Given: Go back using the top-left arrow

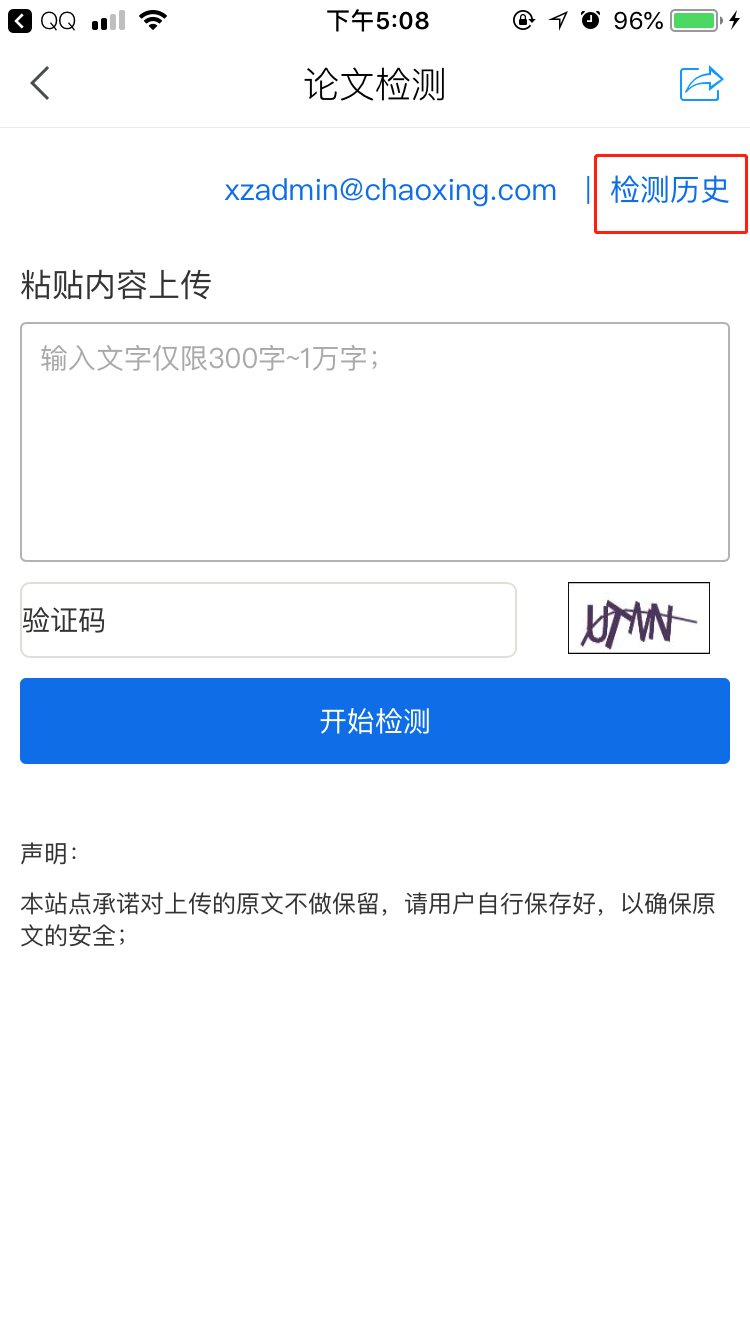Looking at the screenshot, I should click(40, 84).
